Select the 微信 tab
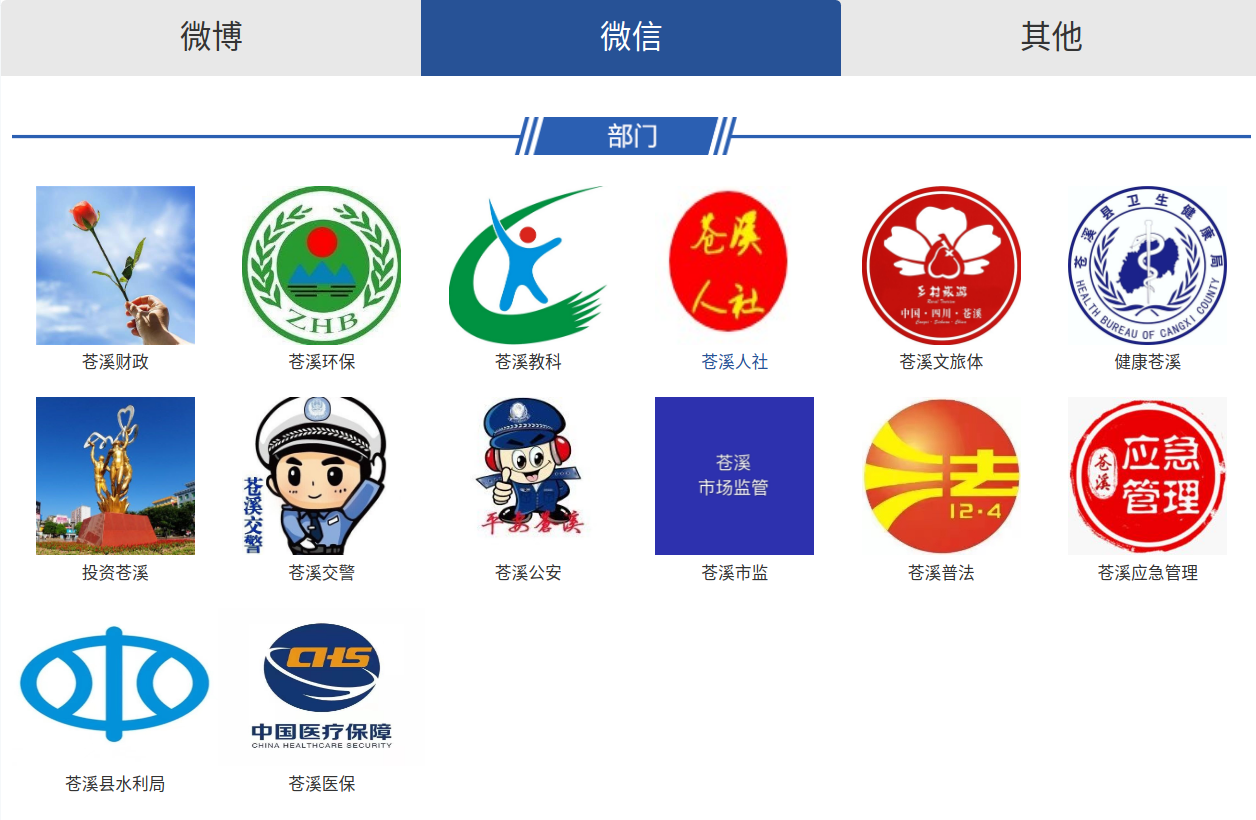The height and width of the screenshot is (820, 1256). point(630,37)
